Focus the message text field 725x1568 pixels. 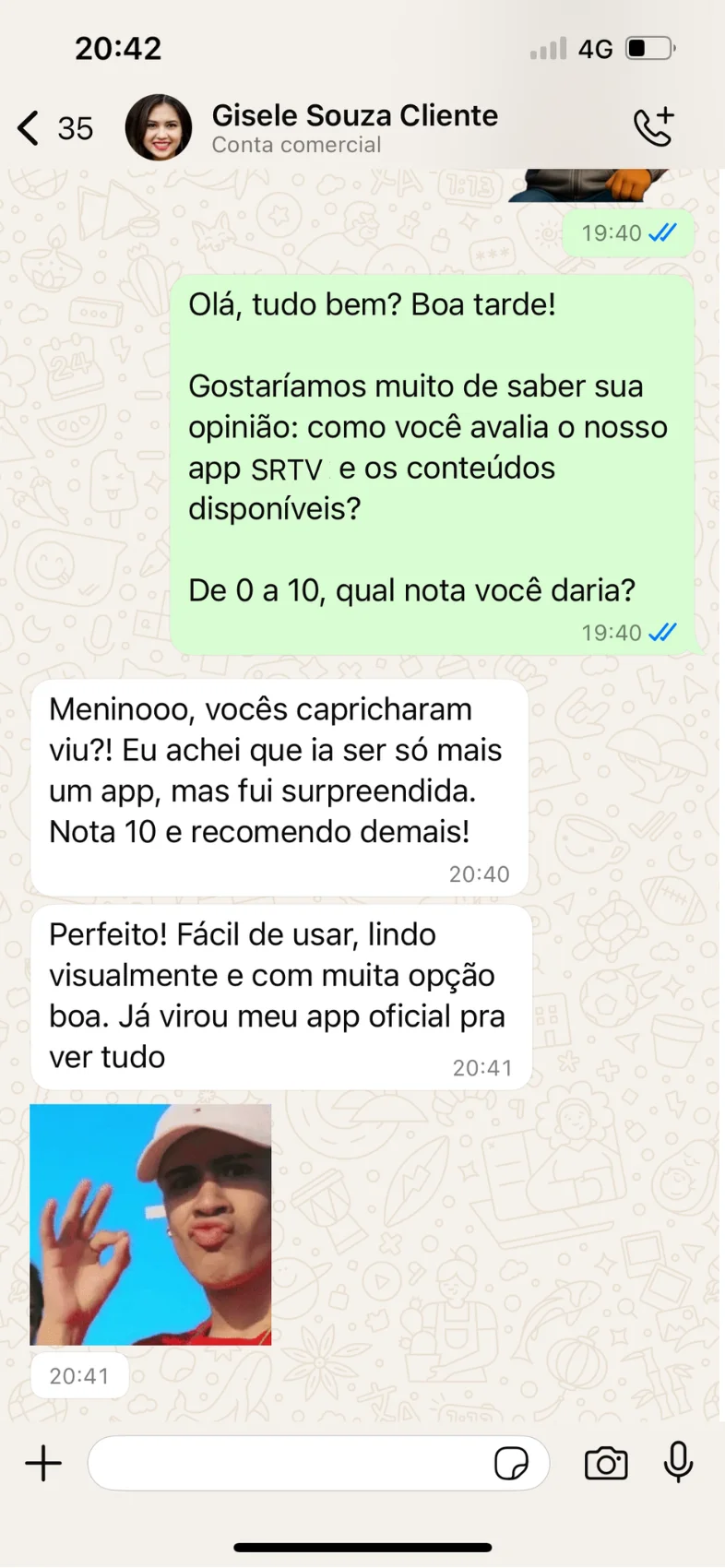[x=286, y=1463]
